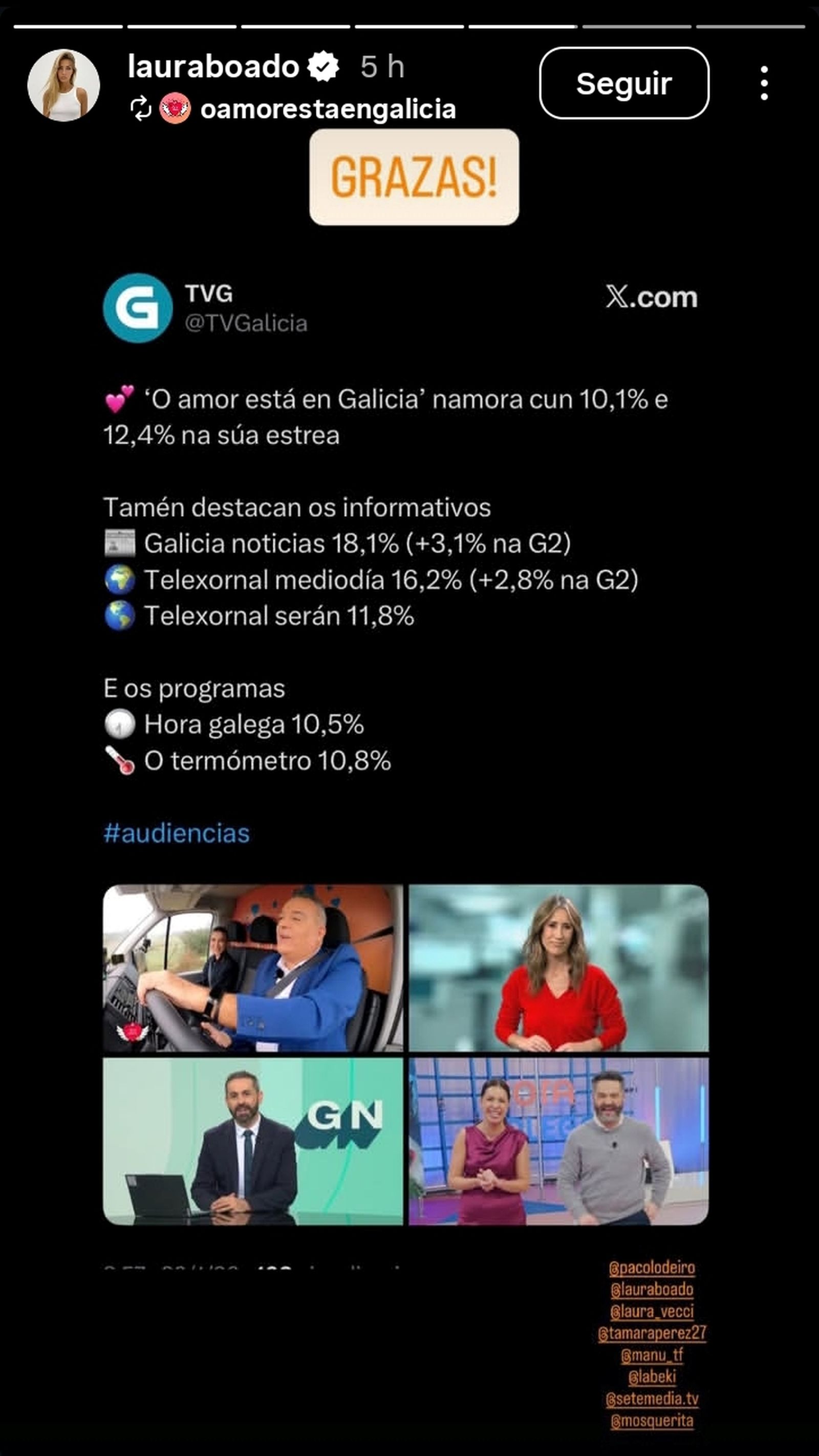Screen dimensions: 819x1456
Task: Click the globe emoji before Telexornal mediodía
Action: pos(121,579)
